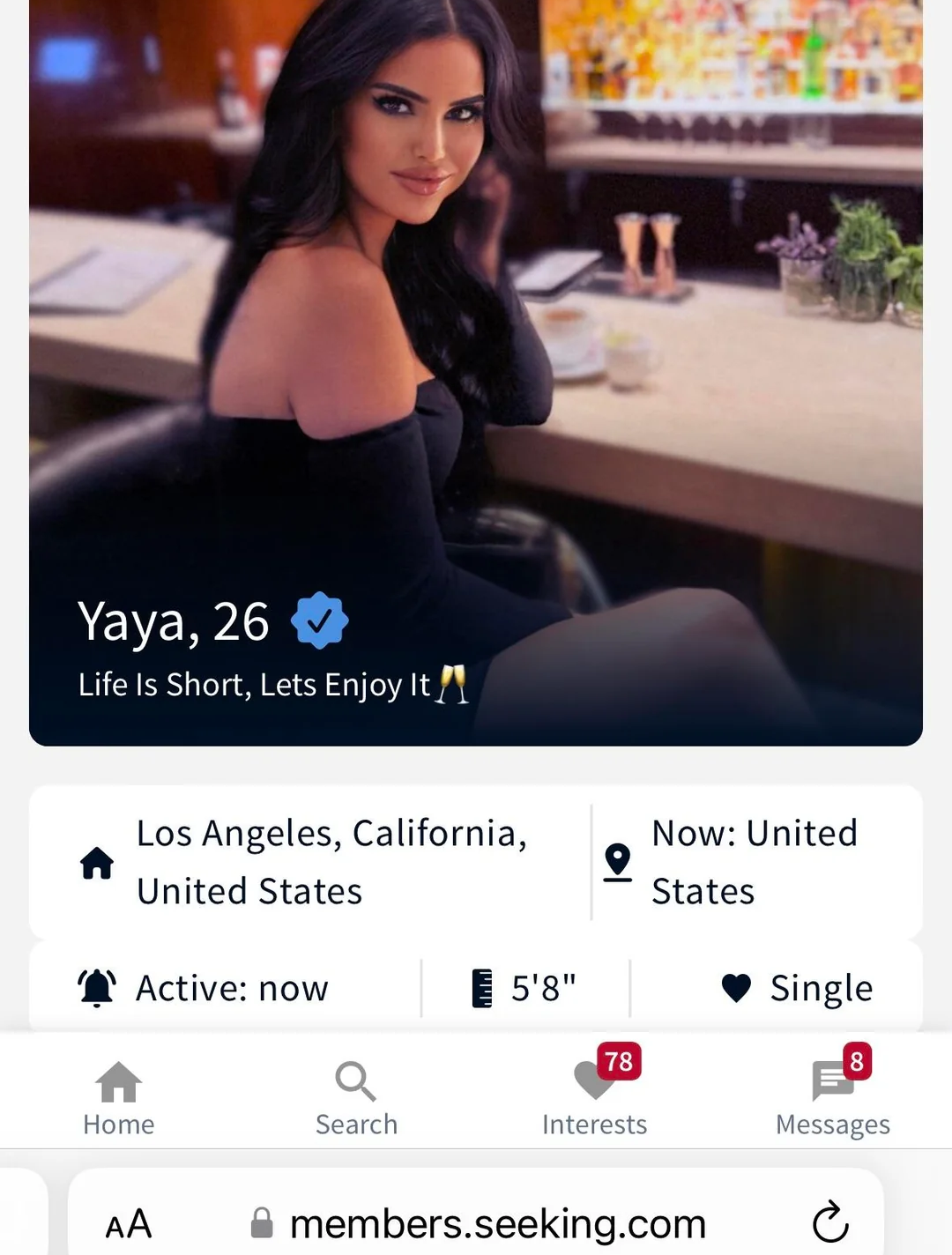Open the Messages tab

(x=832, y=1097)
